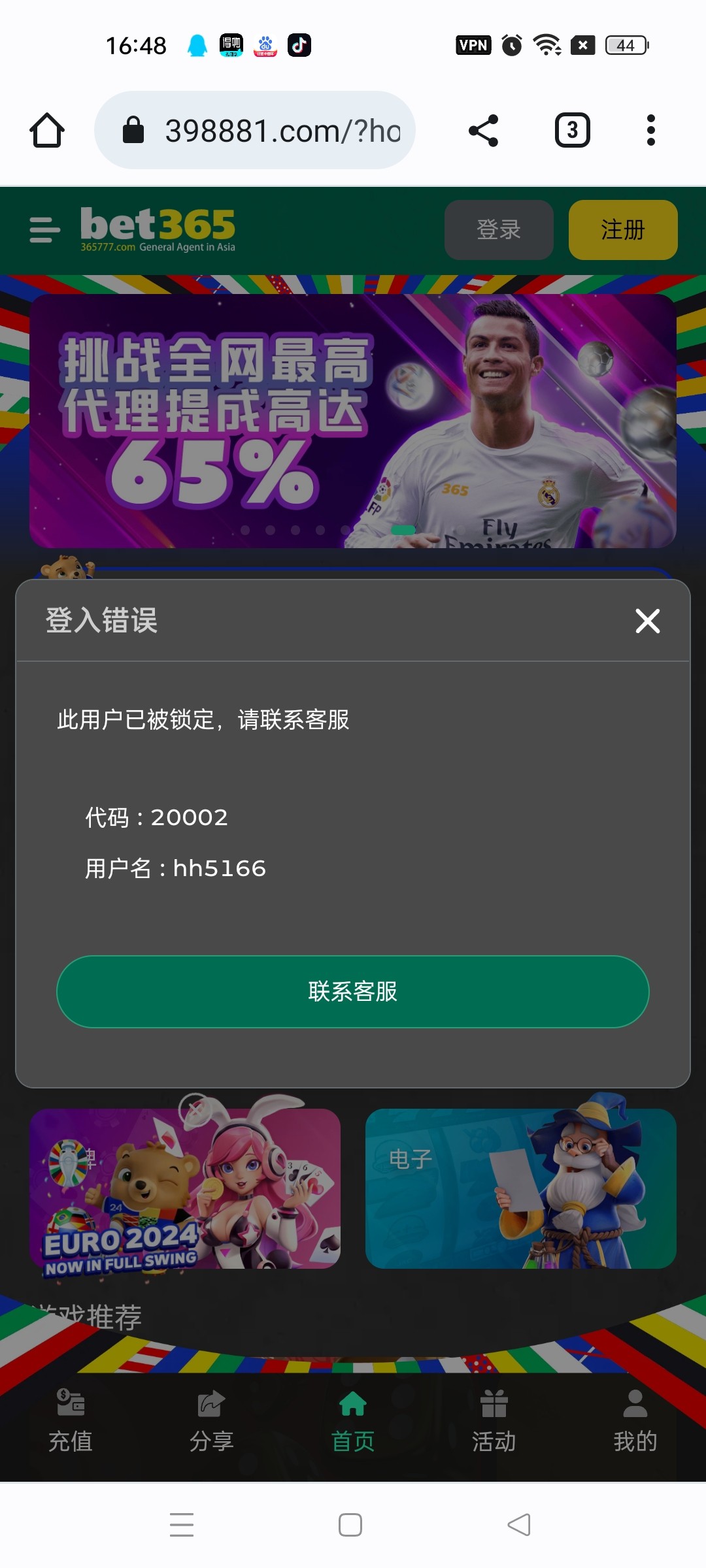Viewport: 706px width, 1568px height.
Task: Tap the 注册 button
Action: point(622,230)
